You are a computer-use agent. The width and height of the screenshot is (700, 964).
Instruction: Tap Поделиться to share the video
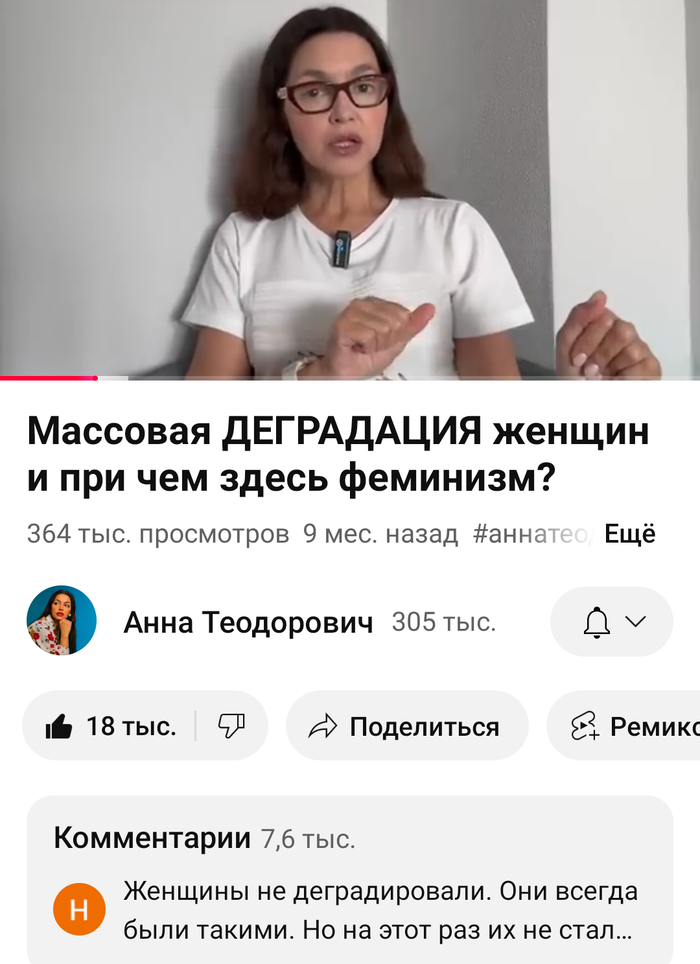pyautogui.click(x=406, y=726)
